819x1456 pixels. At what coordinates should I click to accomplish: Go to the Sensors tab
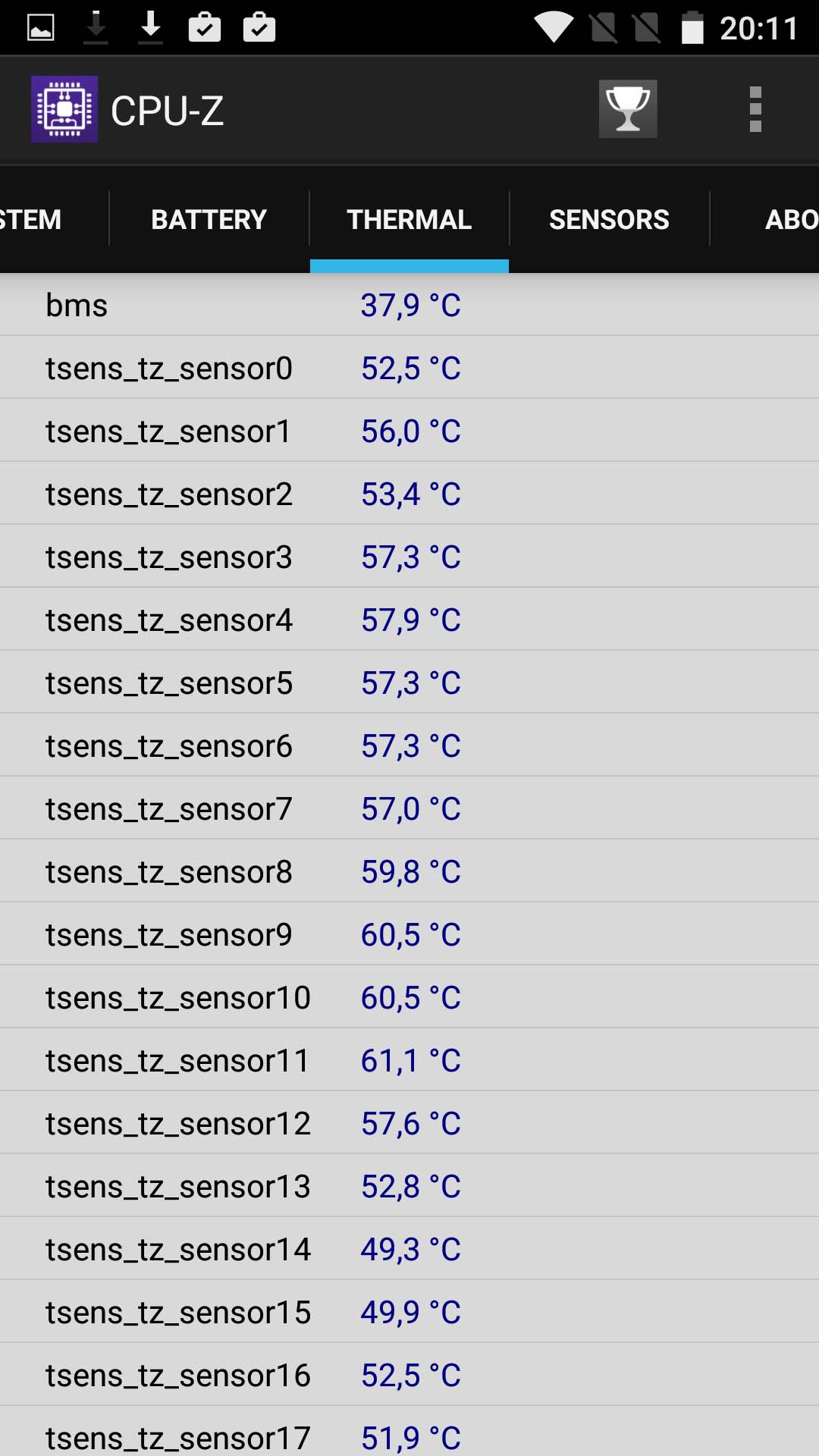pos(609,219)
